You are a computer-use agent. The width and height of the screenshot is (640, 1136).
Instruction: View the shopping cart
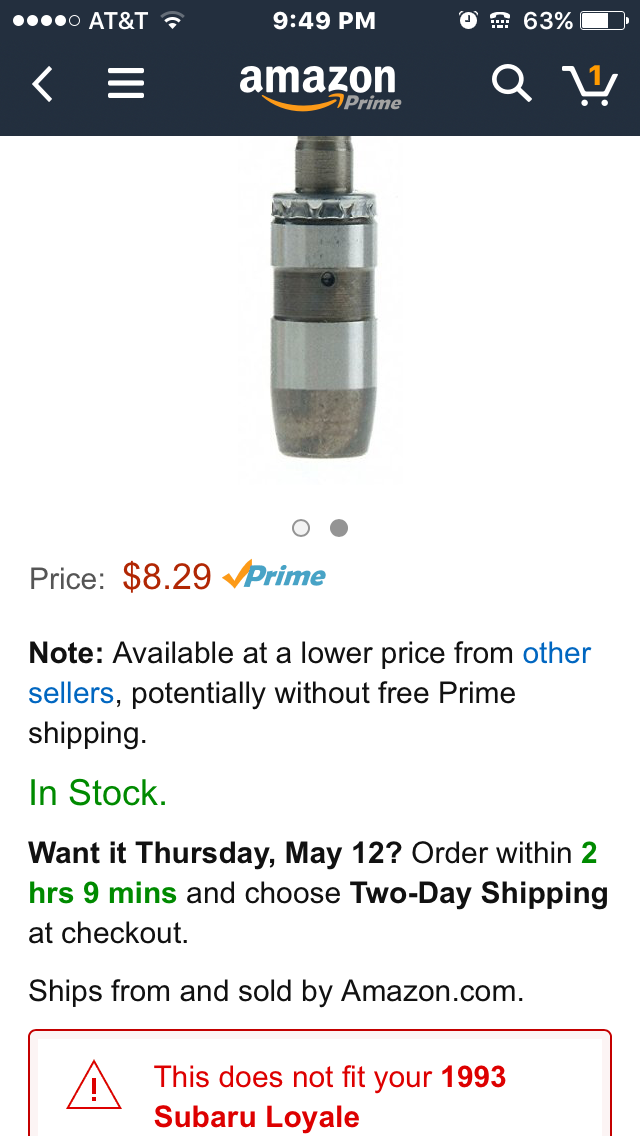tap(589, 84)
